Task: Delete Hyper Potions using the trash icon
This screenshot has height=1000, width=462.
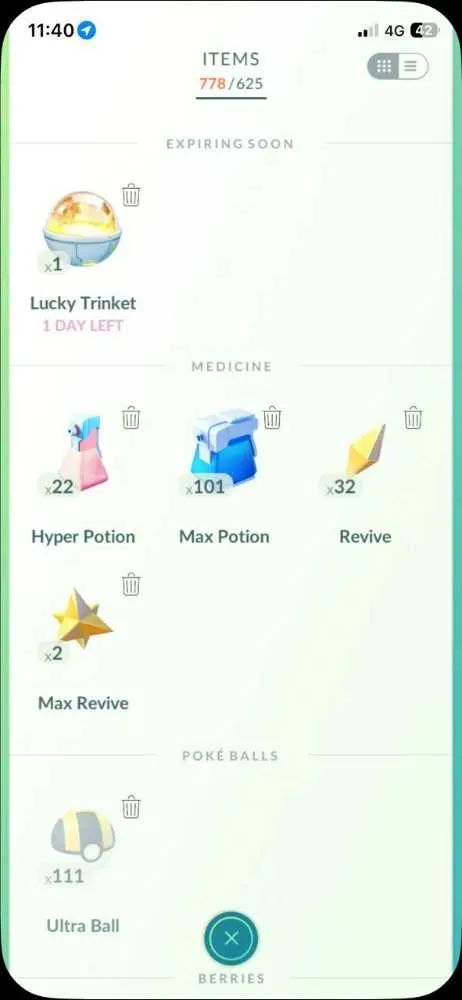Action: 131,418
